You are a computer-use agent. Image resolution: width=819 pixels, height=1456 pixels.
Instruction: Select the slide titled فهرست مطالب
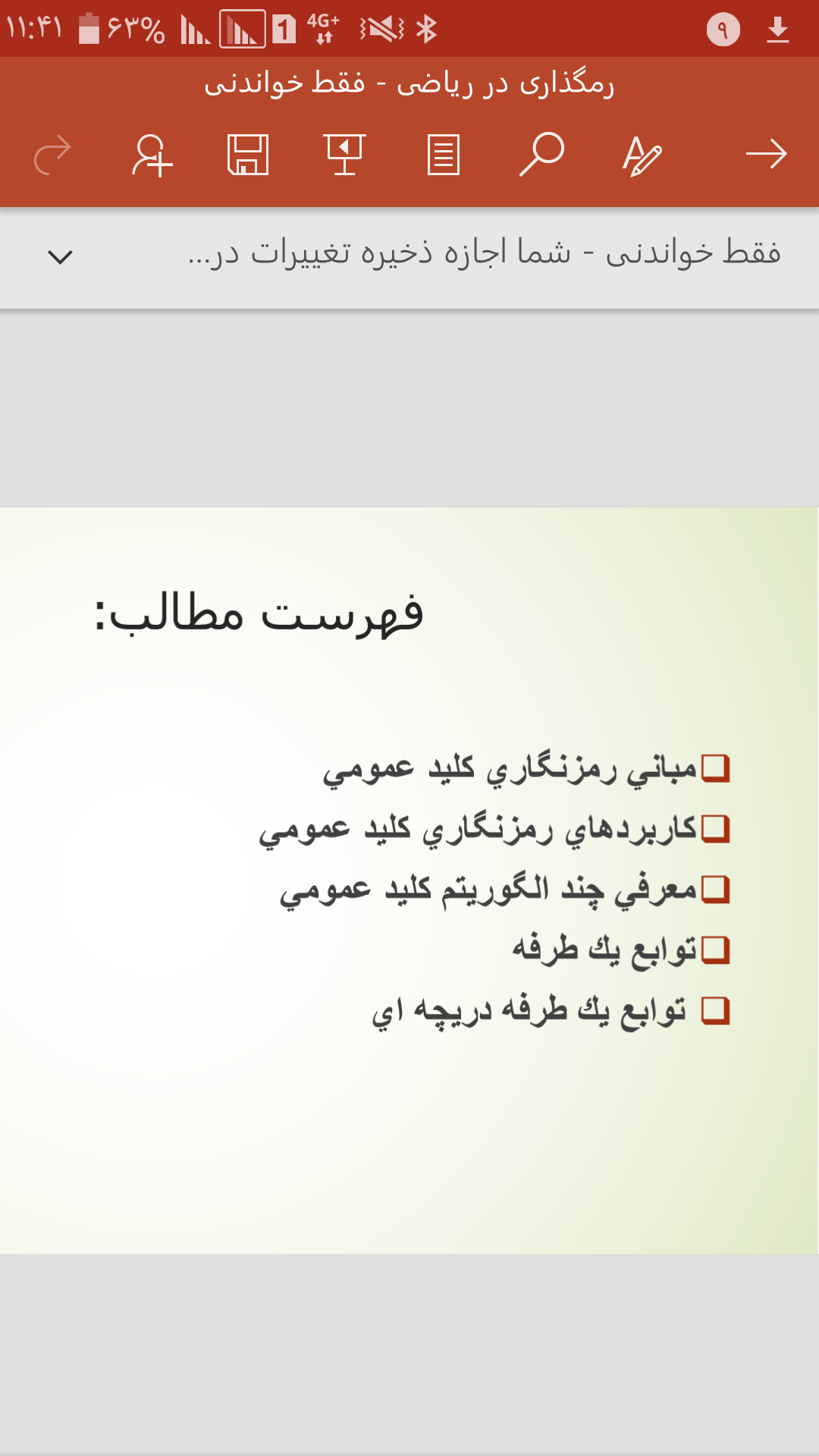(x=409, y=880)
